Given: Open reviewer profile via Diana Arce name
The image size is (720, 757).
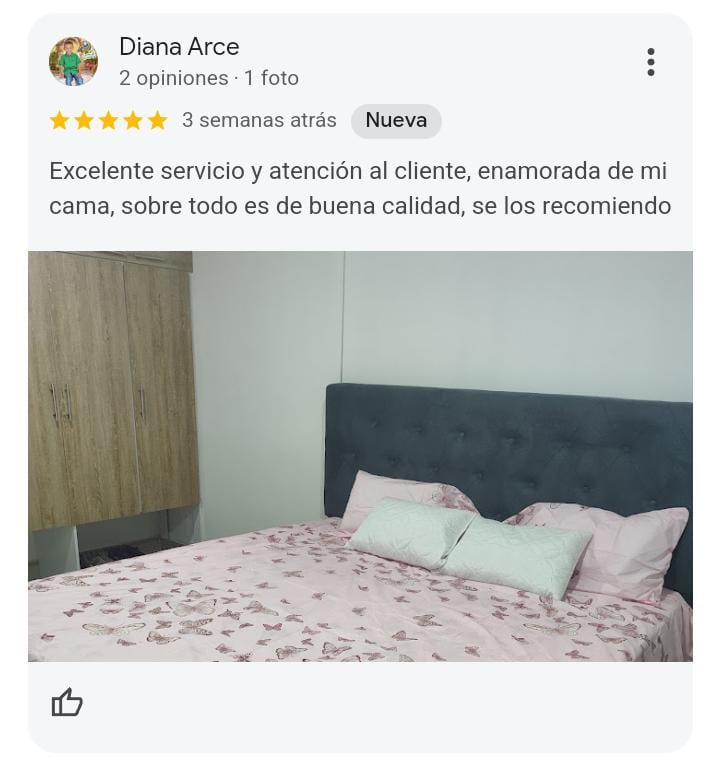Looking at the screenshot, I should click(x=179, y=46).
